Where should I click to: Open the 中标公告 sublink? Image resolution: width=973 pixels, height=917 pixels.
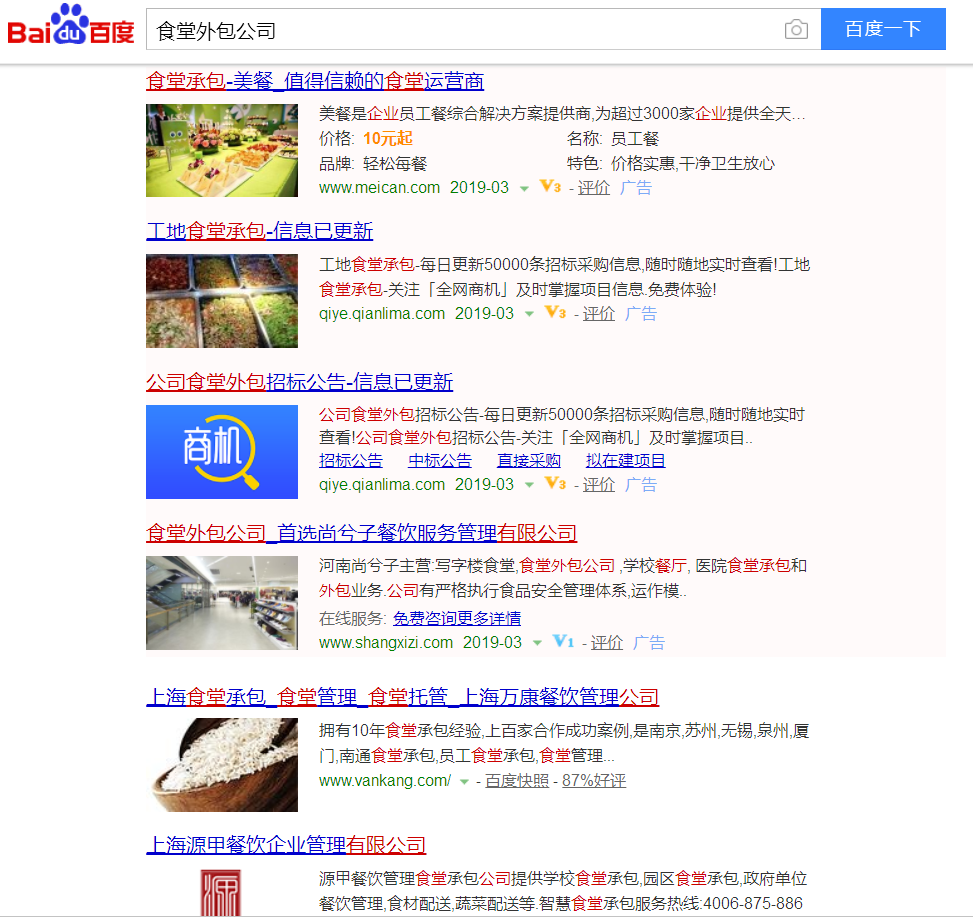(440, 461)
